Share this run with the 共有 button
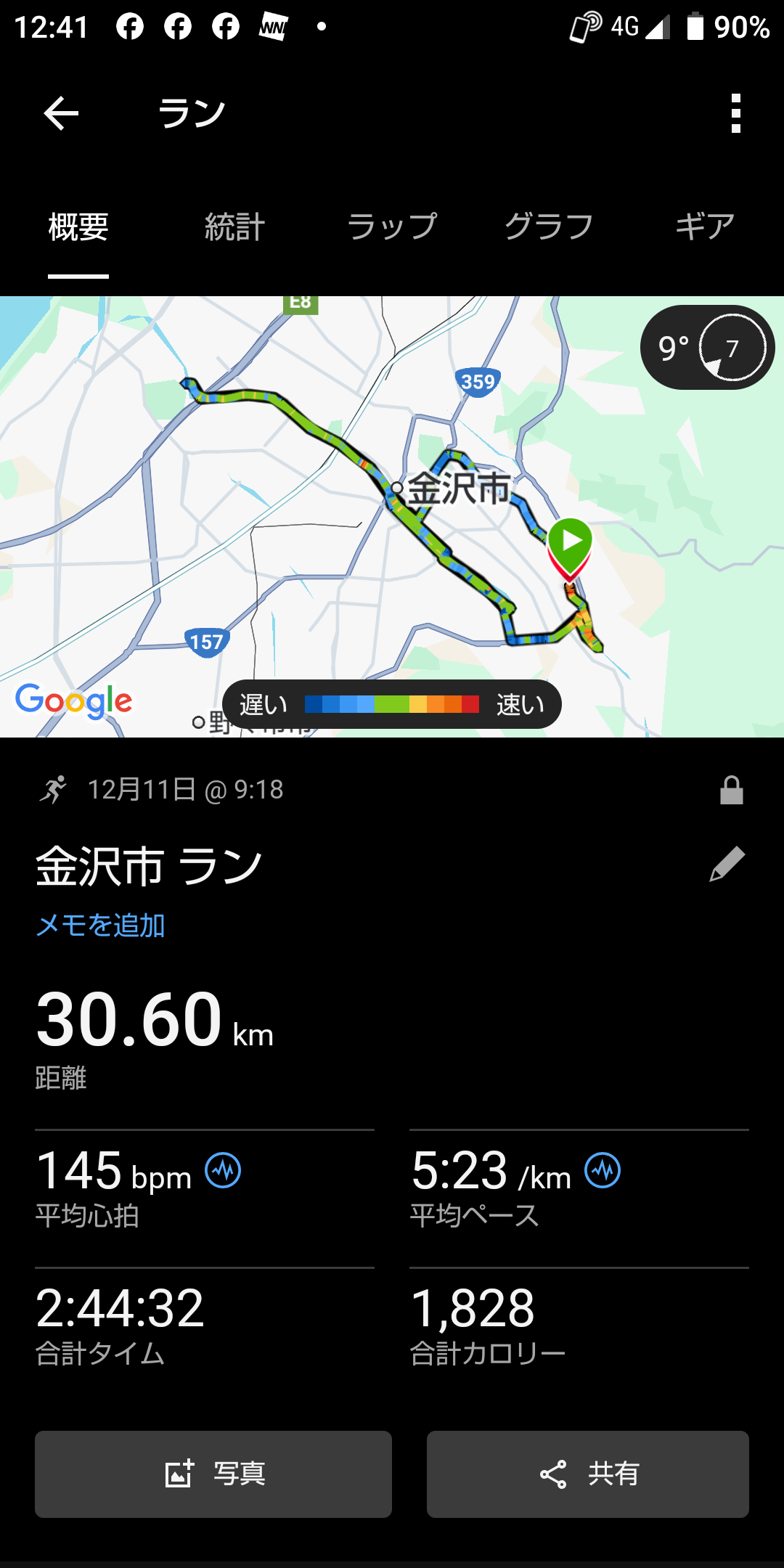Viewport: 784px width, 1568px height. pyautogui.click(x=588, y=1474)
